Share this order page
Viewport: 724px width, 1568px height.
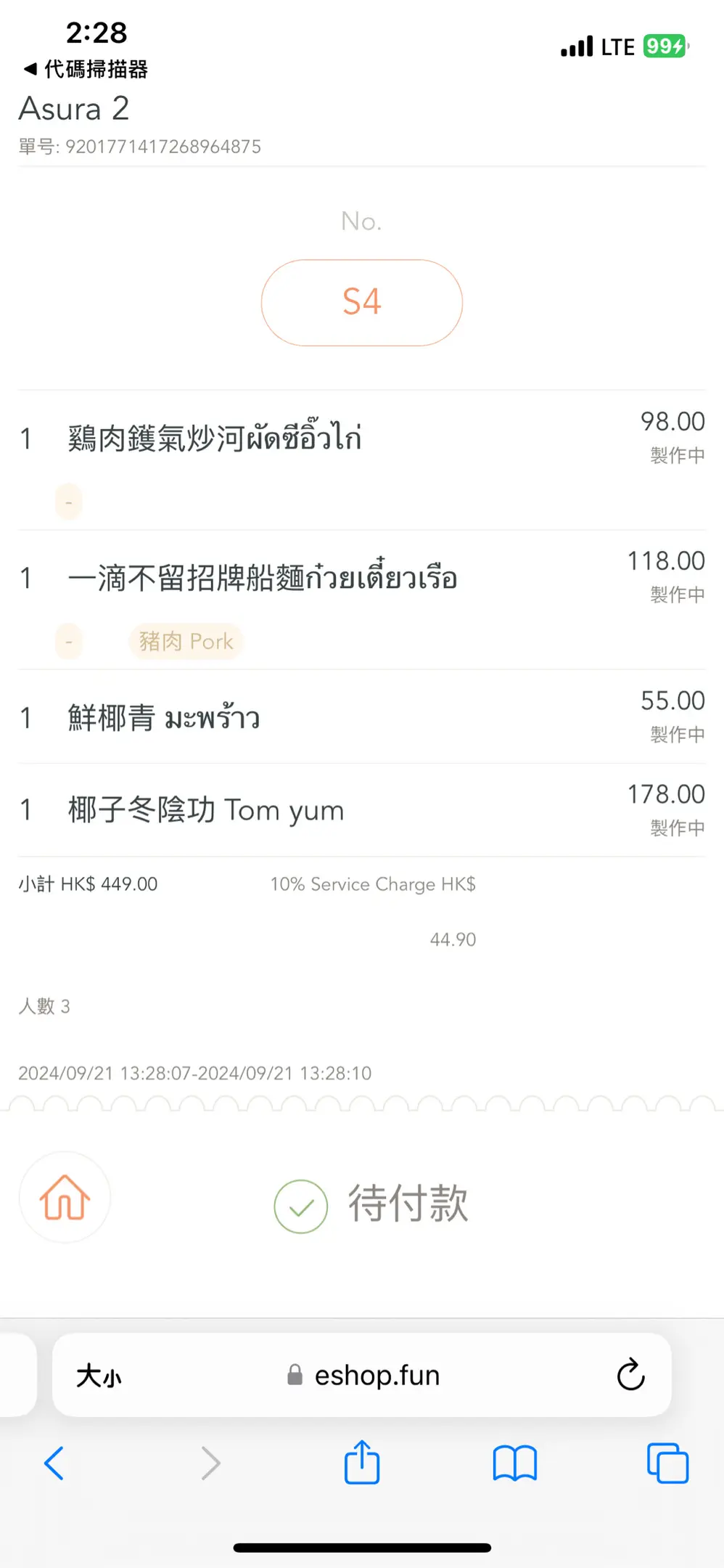click(x=362, y=1462)
